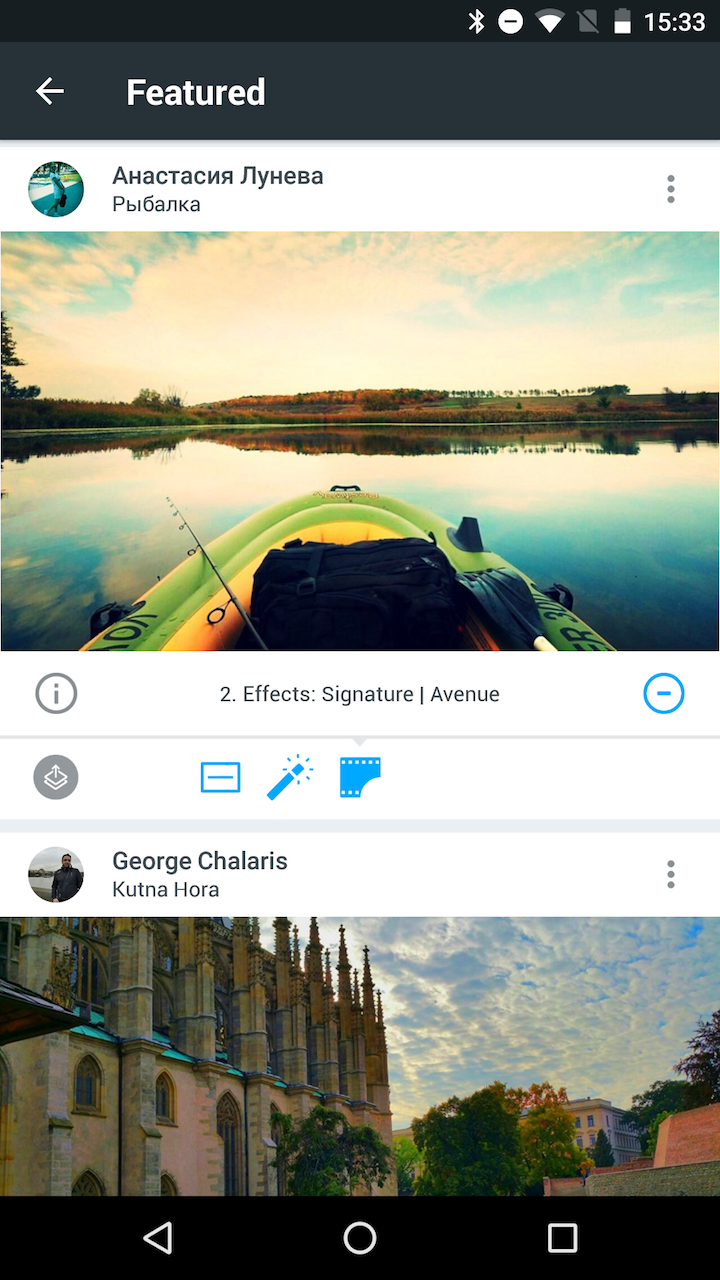Tap Анастасия Лунева's profile picture
720x1280 pixels.
56,188
